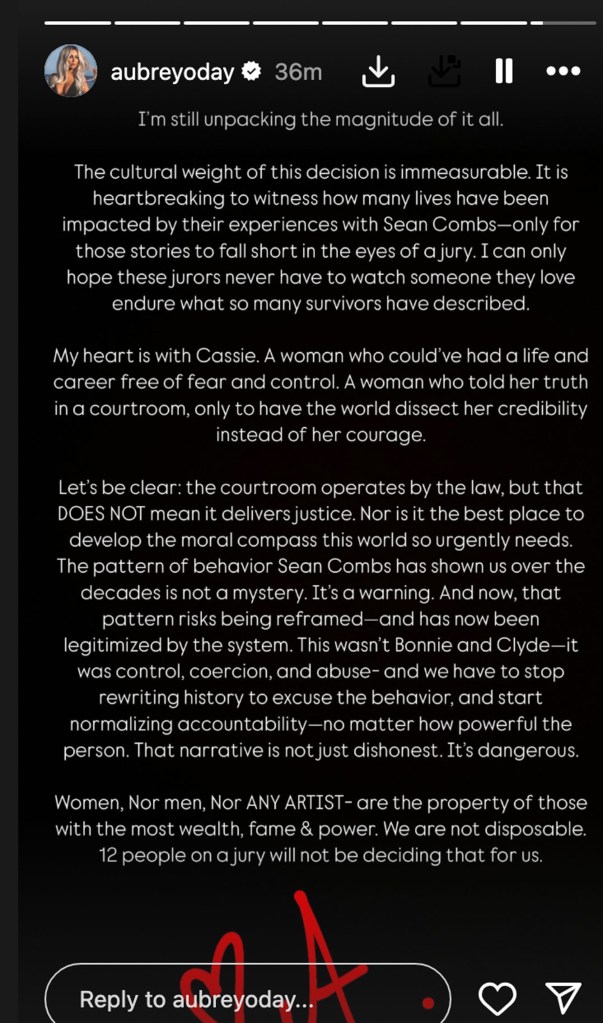Pause the story playback
The image size is (603, 1023).
point(504,71)
